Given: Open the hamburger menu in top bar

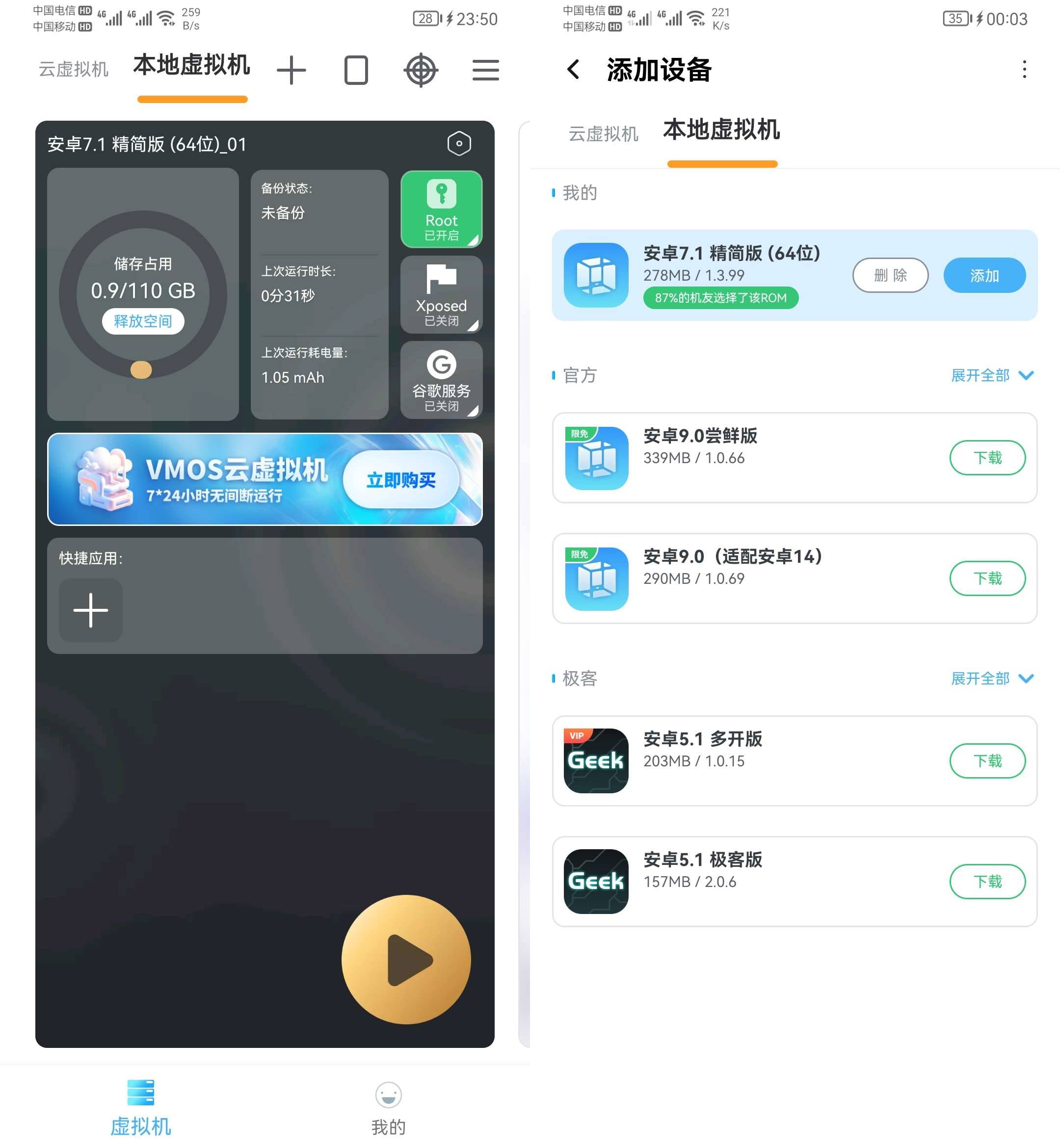Looking at the screenshot, I should coord(485,70).
